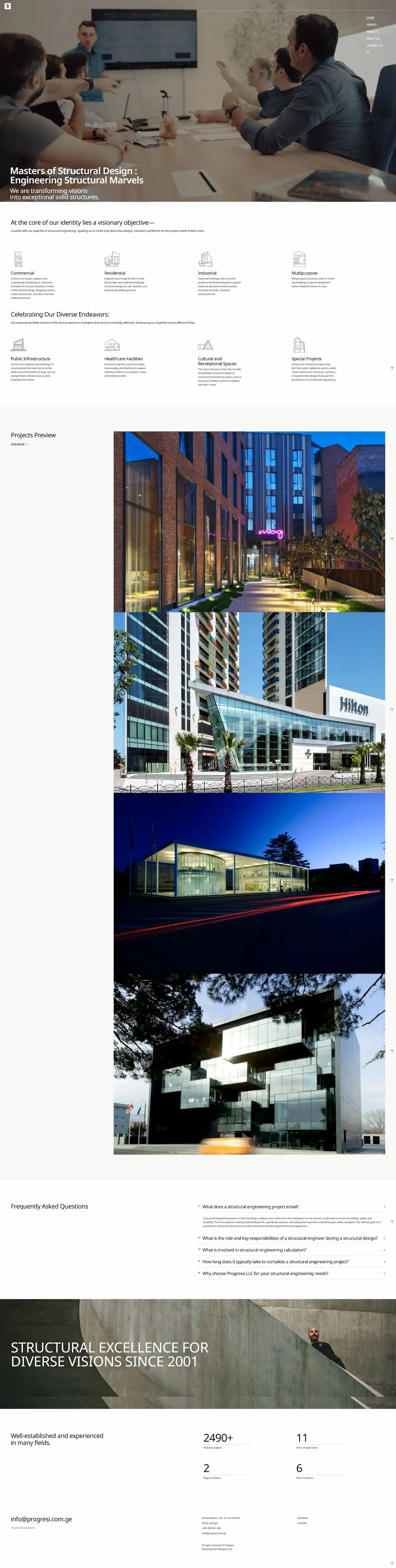Tap the site logo in the header
This screenshot has height=1568, width=396.
point(7,6)
